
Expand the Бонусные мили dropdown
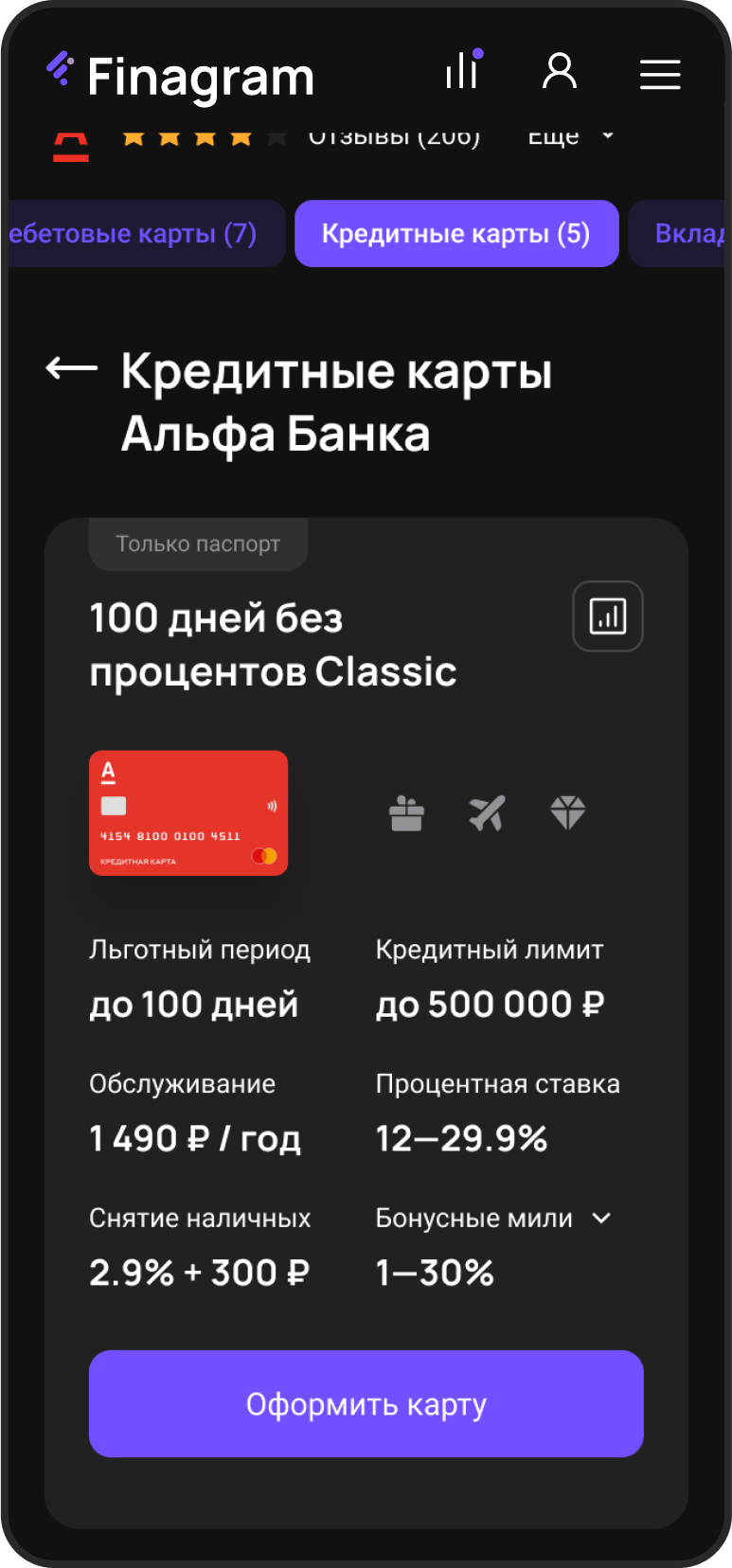point(600,1218)
